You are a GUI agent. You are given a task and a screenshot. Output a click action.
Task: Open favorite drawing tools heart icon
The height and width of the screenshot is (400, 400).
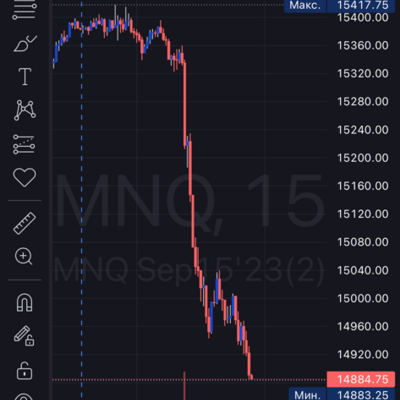tap(24, 177)
